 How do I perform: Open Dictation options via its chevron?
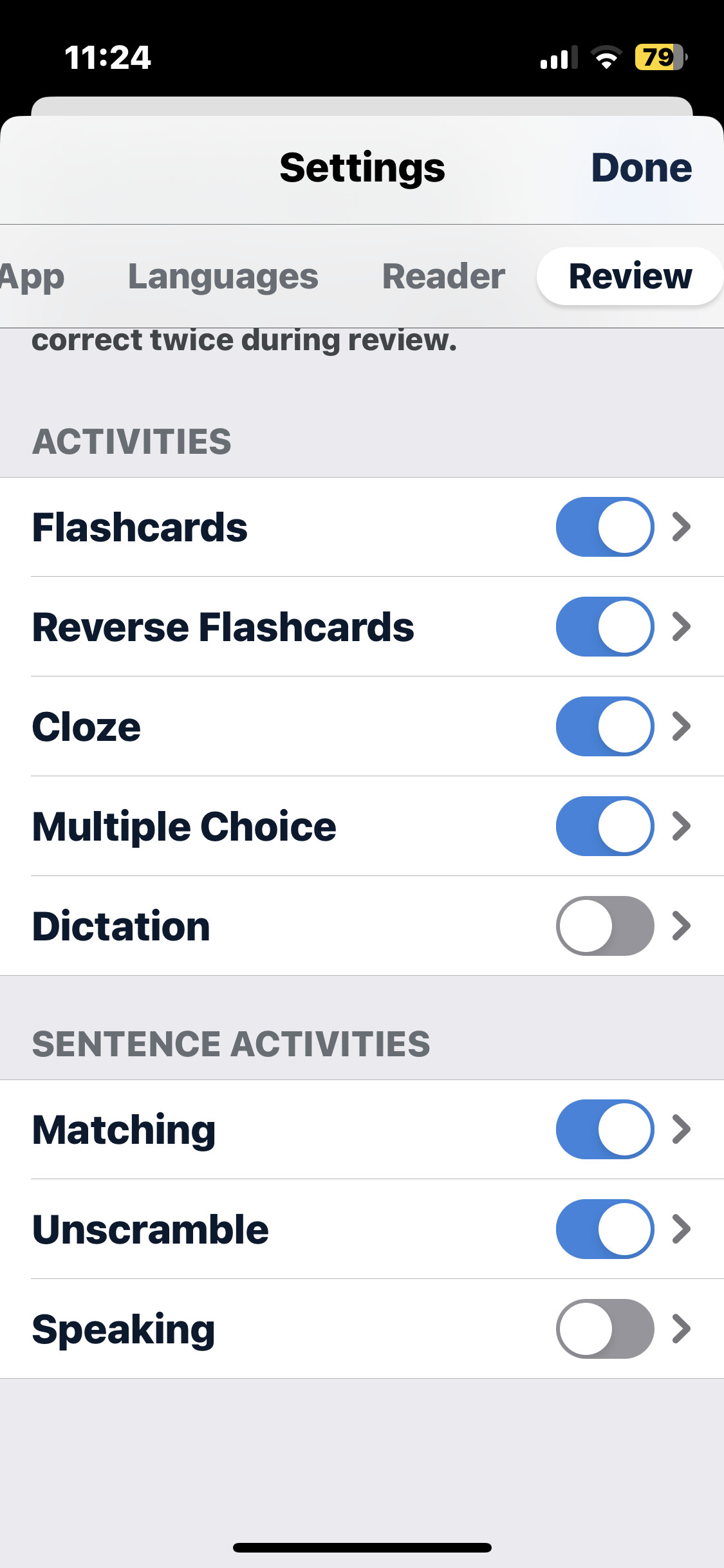point(682,926)
